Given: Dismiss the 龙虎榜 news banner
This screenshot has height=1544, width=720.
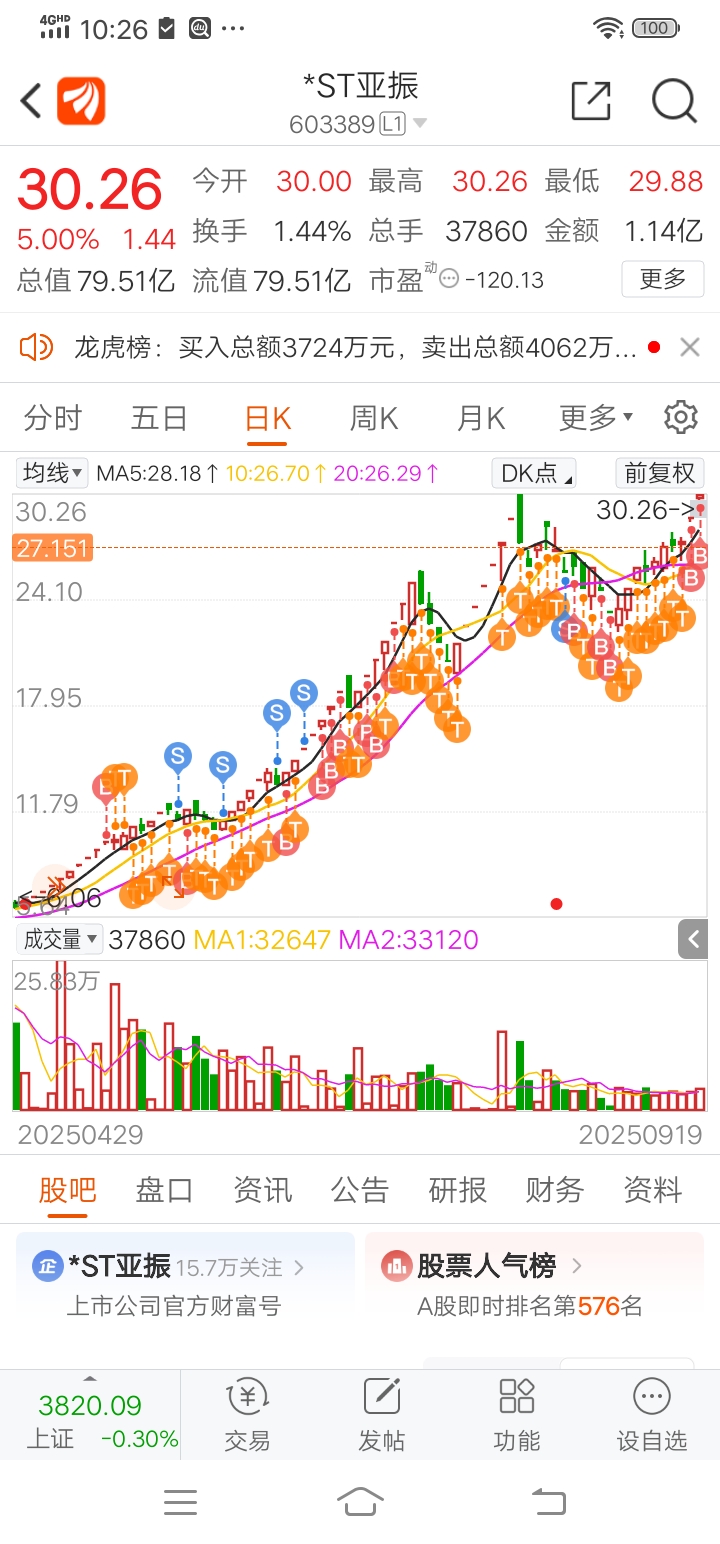Looking at the screenshot, I should click(690, 348).
